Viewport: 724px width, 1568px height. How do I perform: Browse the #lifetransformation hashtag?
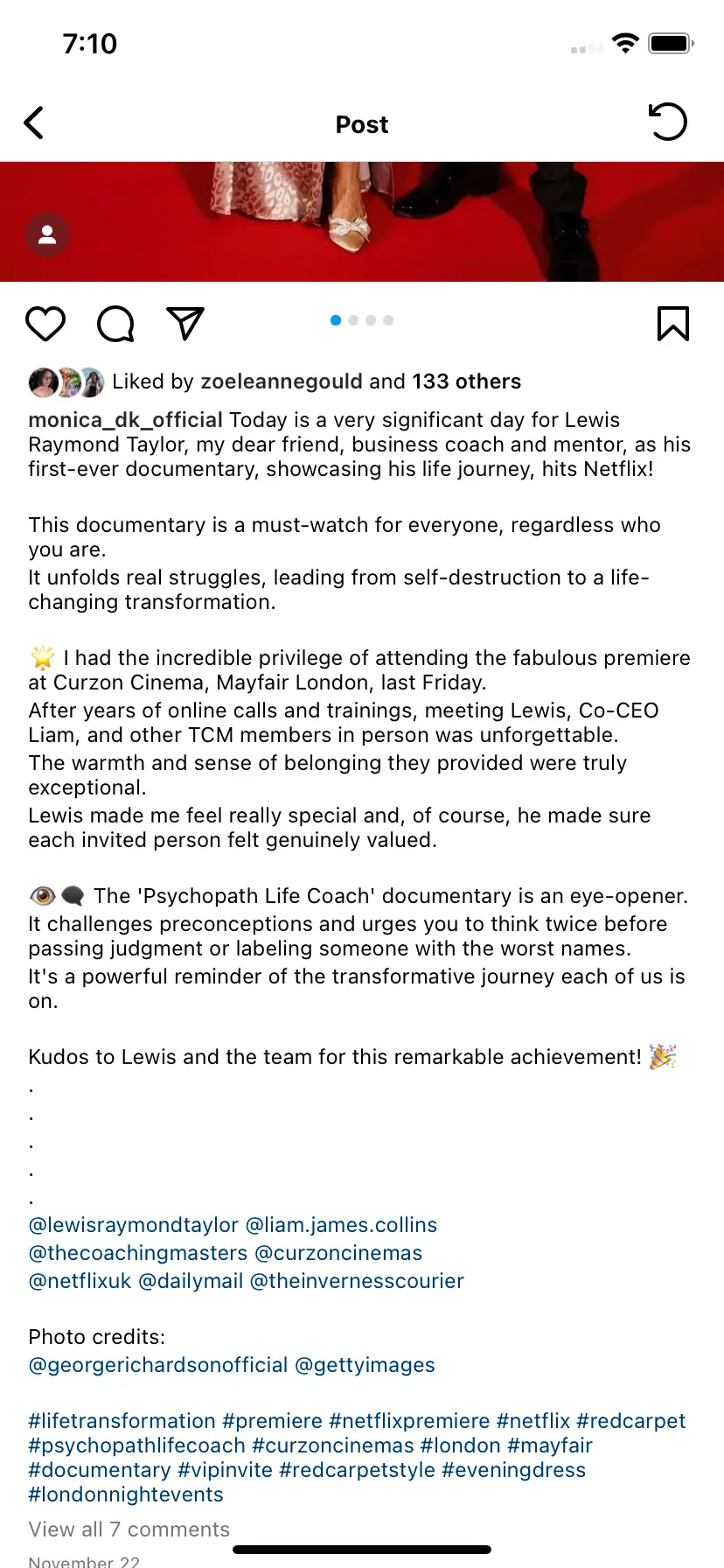coord(122,1421)
